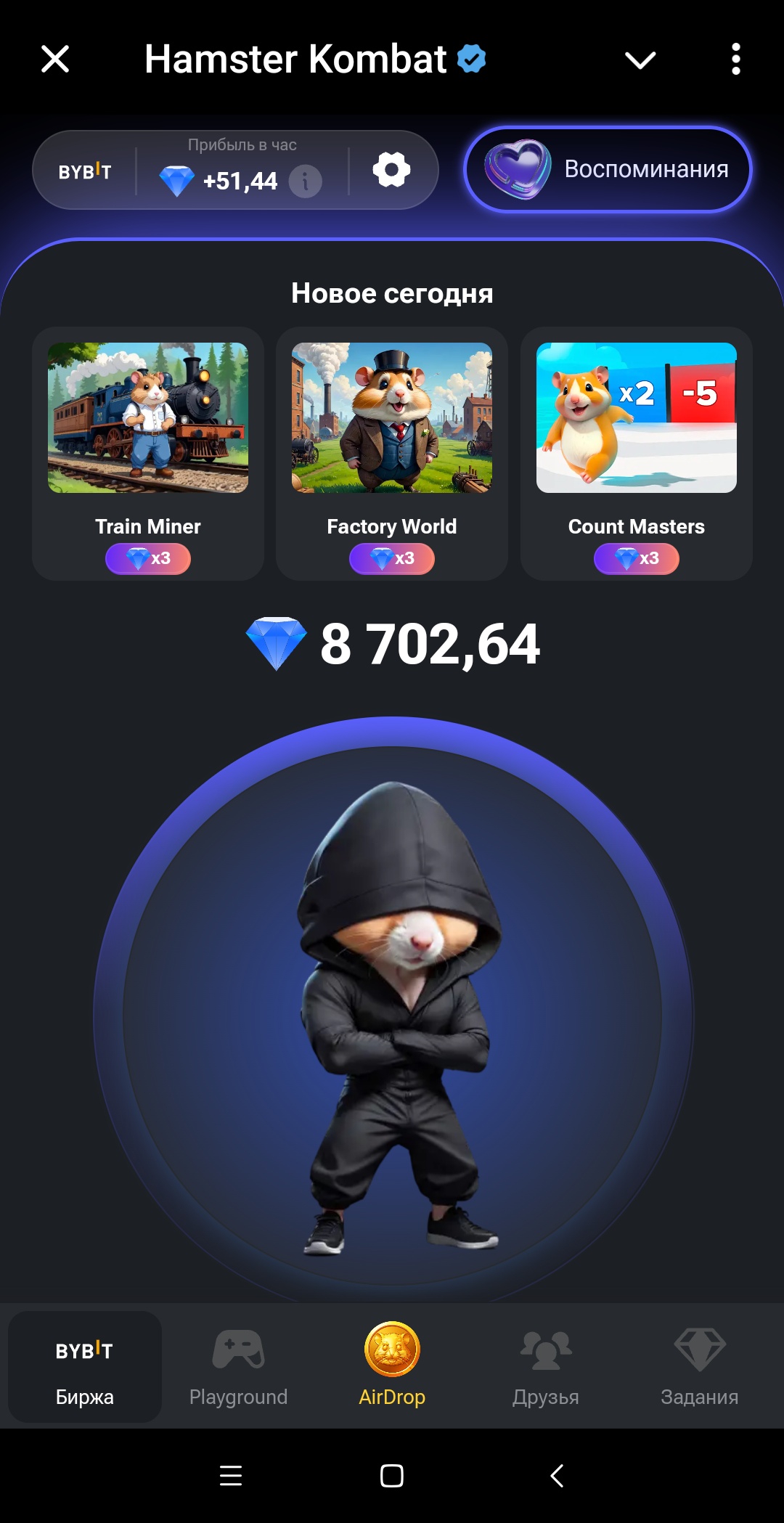Open the Factory World game card
Viewport: 784px width, 1523px height.
click(392, 454)
